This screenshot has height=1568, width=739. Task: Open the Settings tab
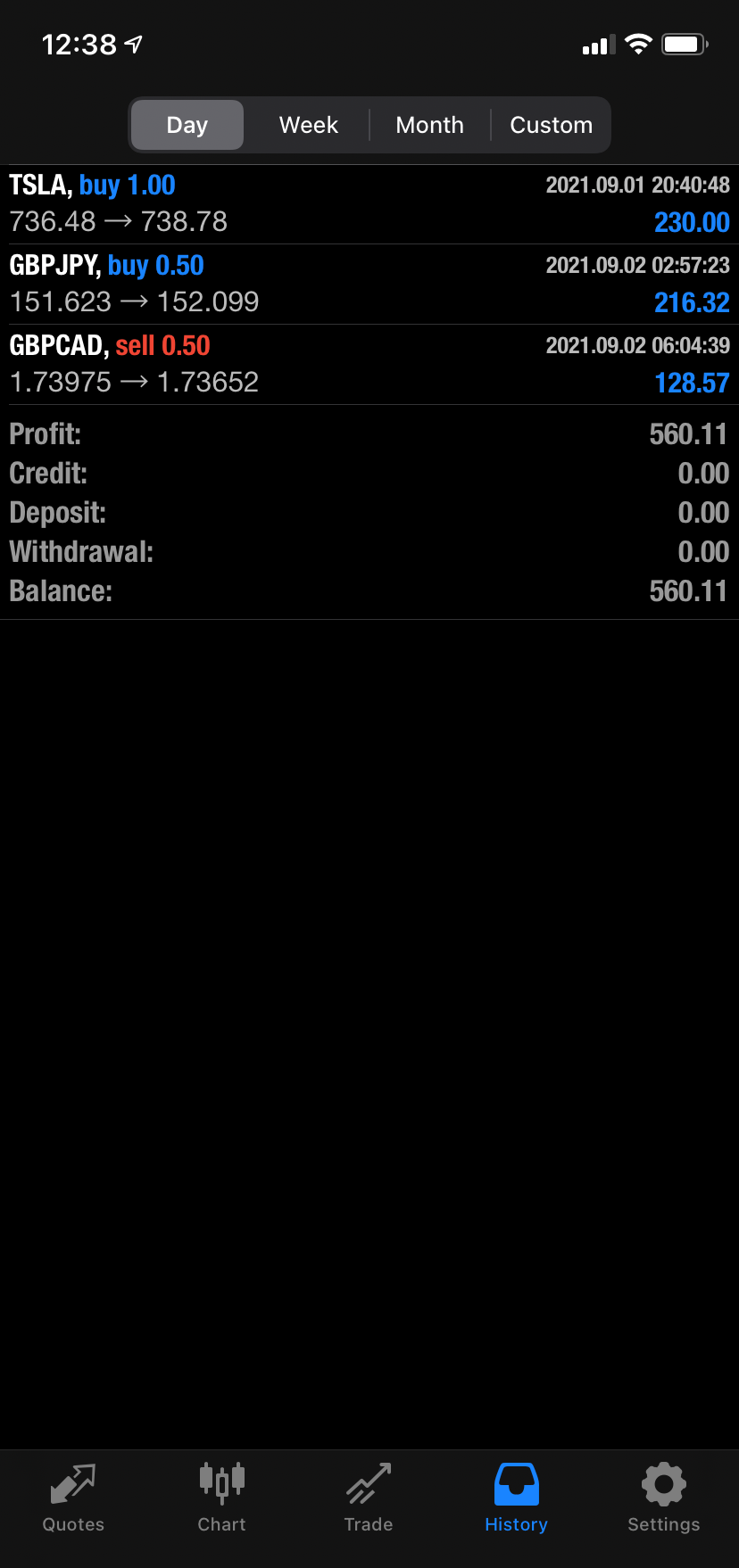(663, 1499)
